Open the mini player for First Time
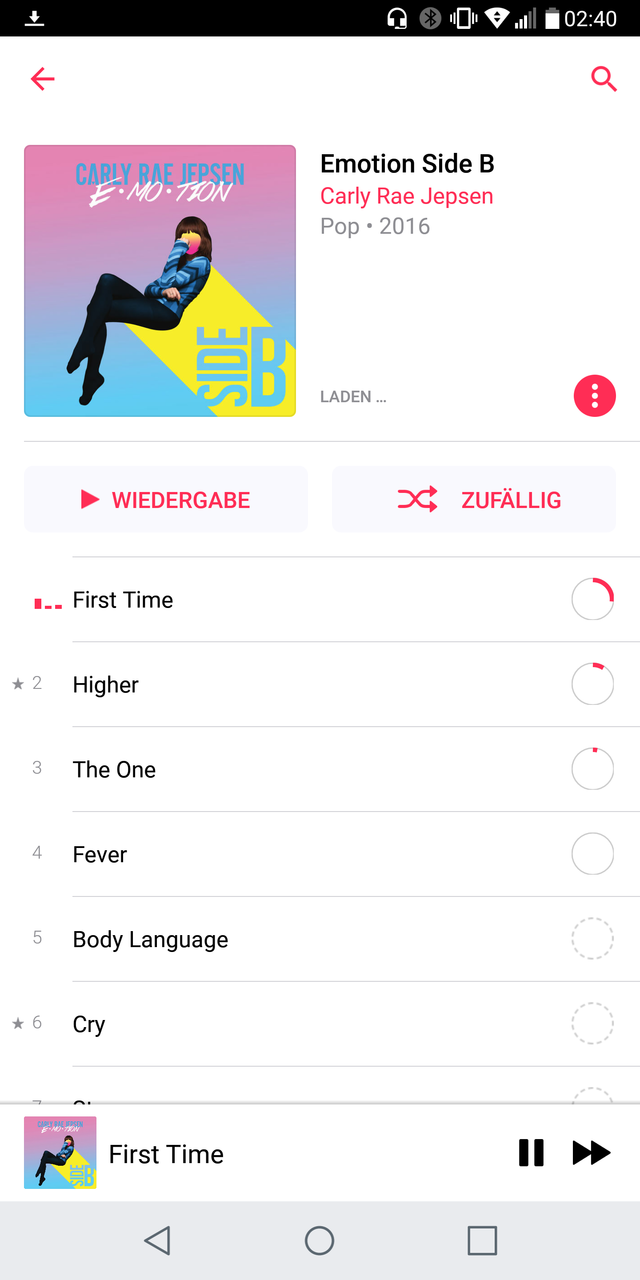 (x=166, y=1154)
